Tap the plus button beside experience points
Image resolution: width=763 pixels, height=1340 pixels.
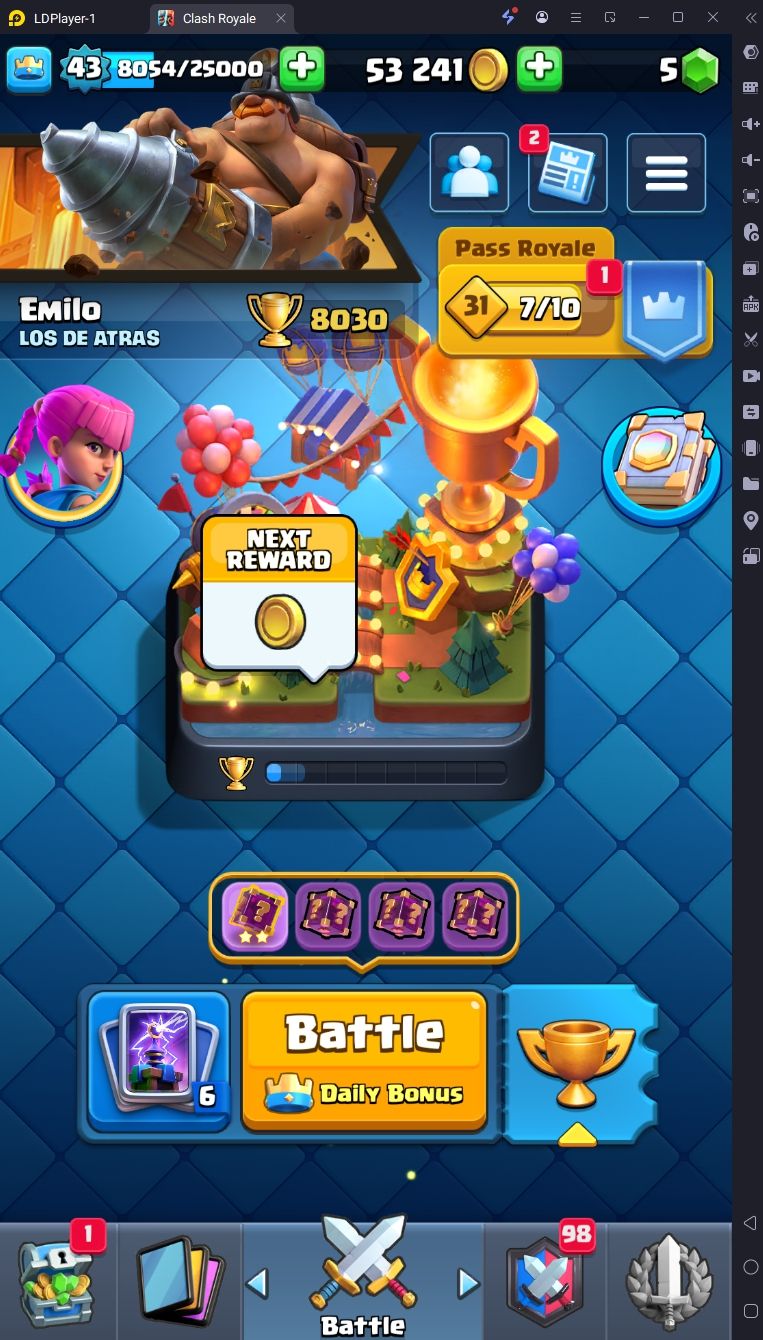coord(301,69)
